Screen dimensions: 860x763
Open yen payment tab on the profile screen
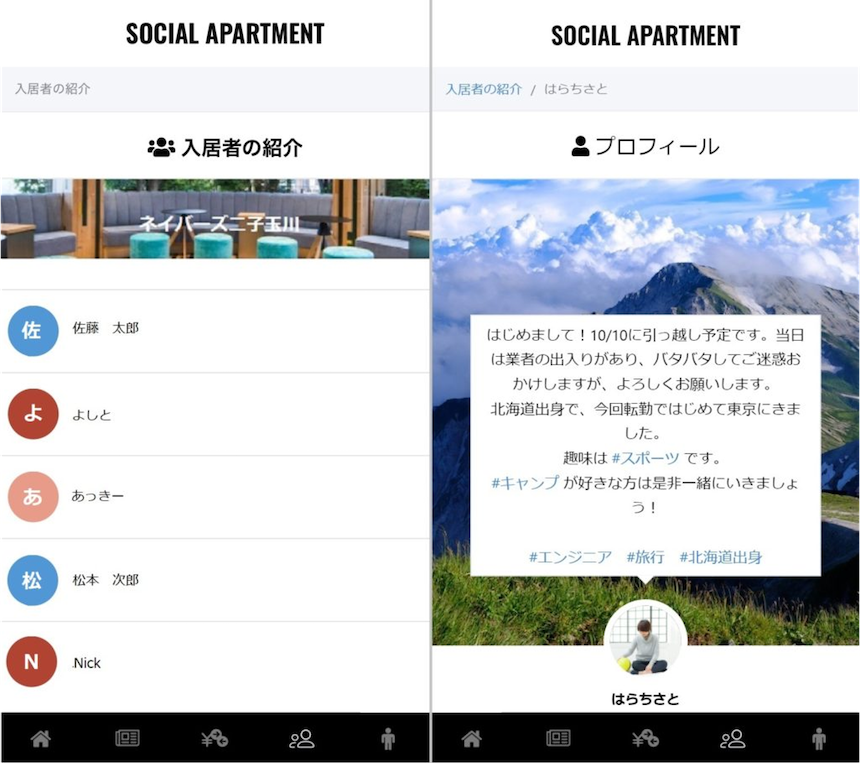point(645,739)
